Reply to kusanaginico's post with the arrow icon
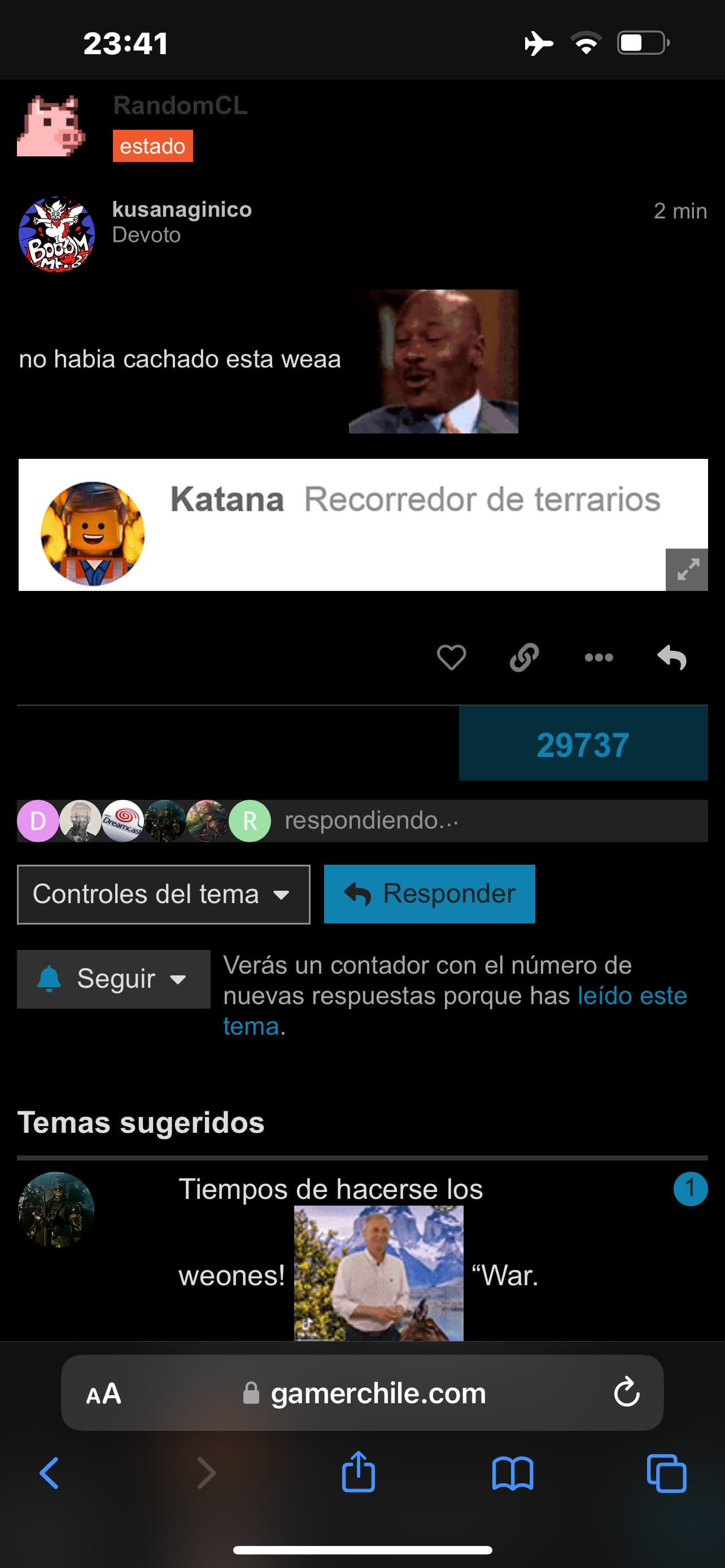Screen dimensions: 725x1568 point(672,658)
